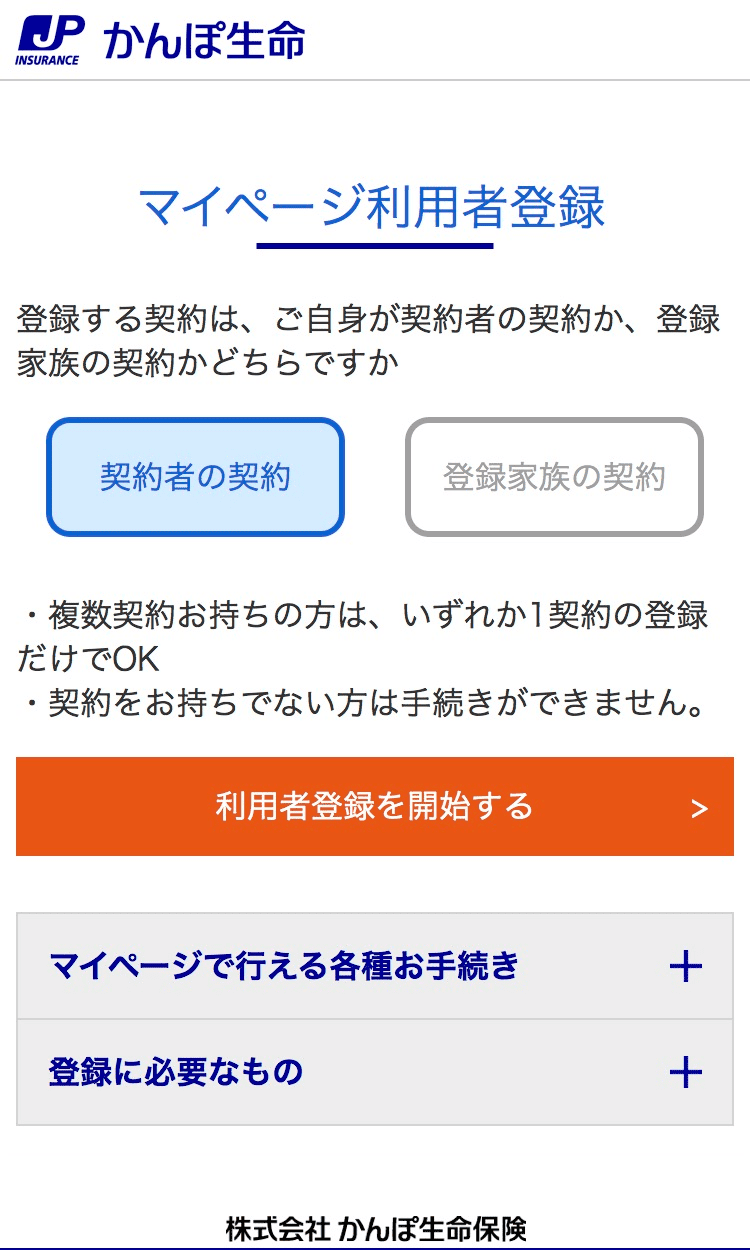This screenshot has width=750, height=1250.
Task: Expand マイページで行える各種お手続き section
Action: (x=375, y=967)
